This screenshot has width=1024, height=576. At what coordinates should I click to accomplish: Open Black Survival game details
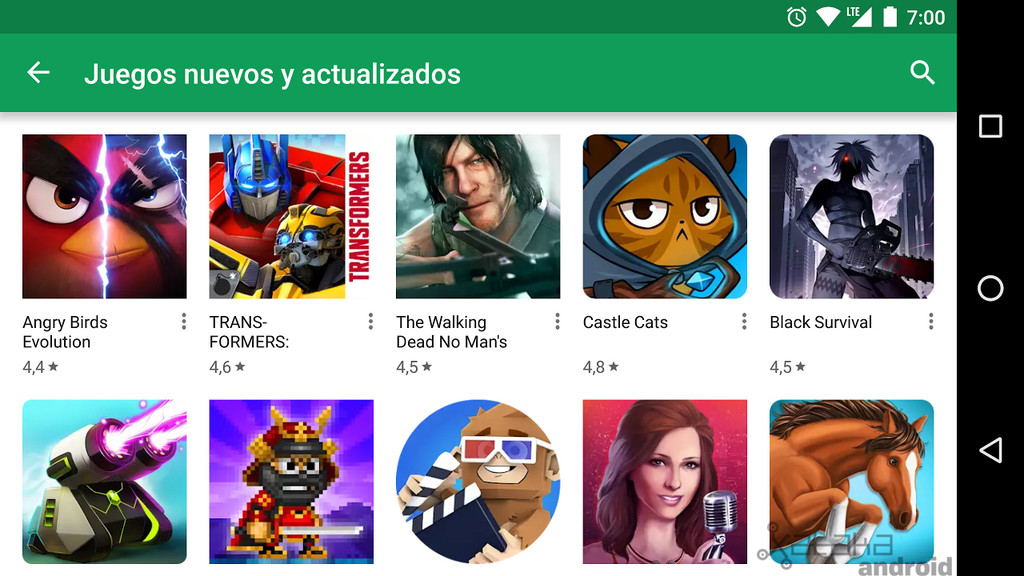click(x=852, y=216)
